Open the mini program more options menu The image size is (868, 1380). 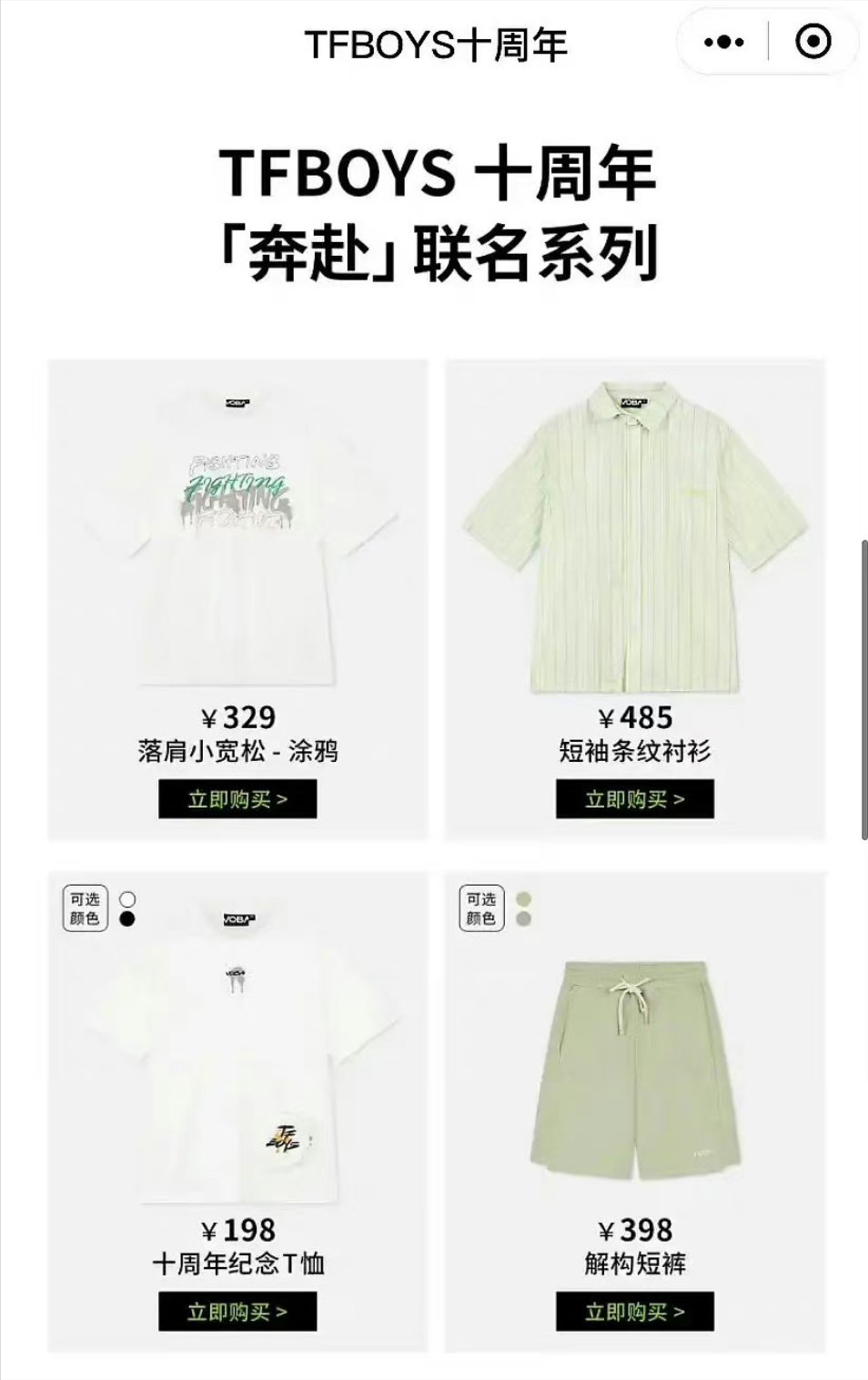point(724,42)
